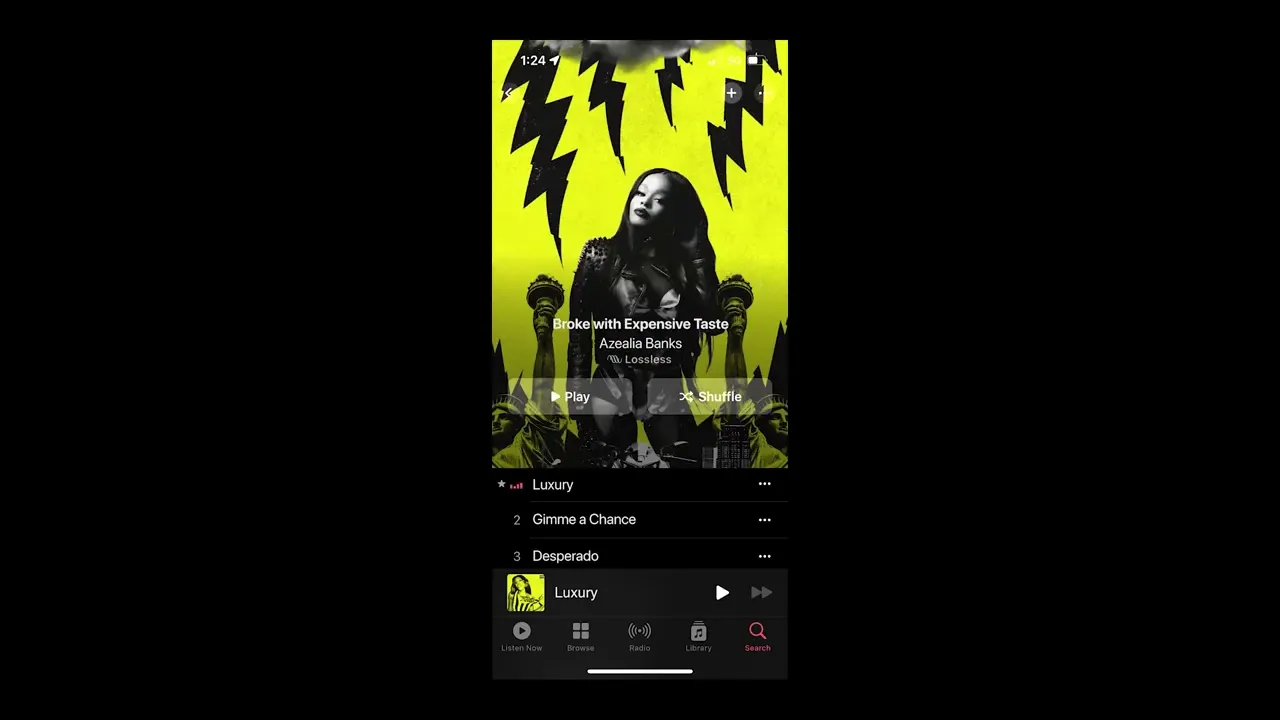Resume playback in the mini player

pos(722,593)
